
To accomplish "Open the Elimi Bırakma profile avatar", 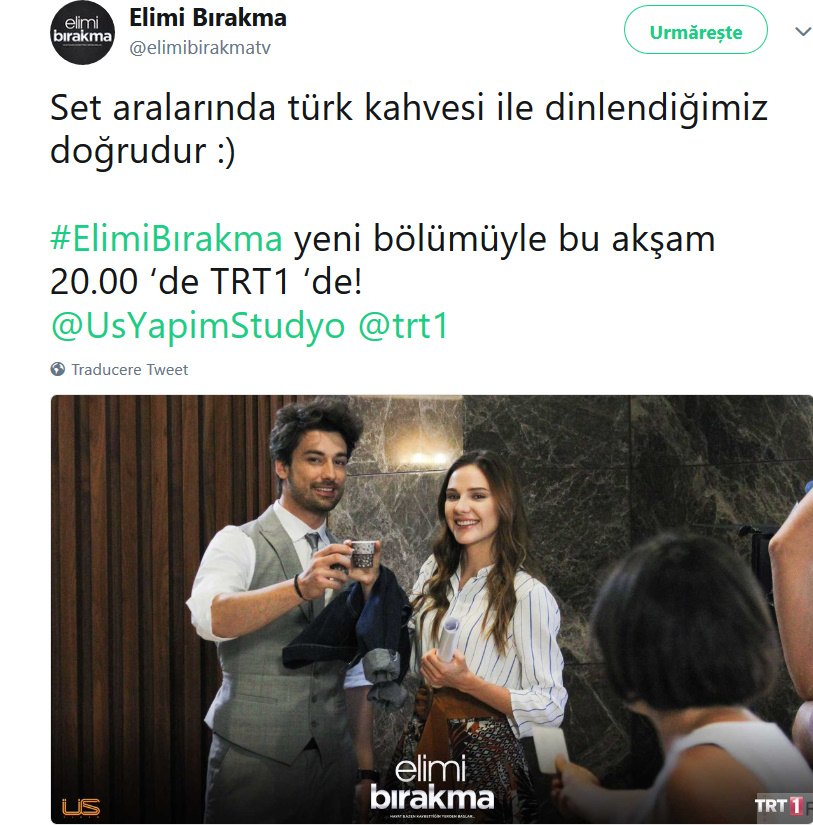I will (x=83, y=32).
